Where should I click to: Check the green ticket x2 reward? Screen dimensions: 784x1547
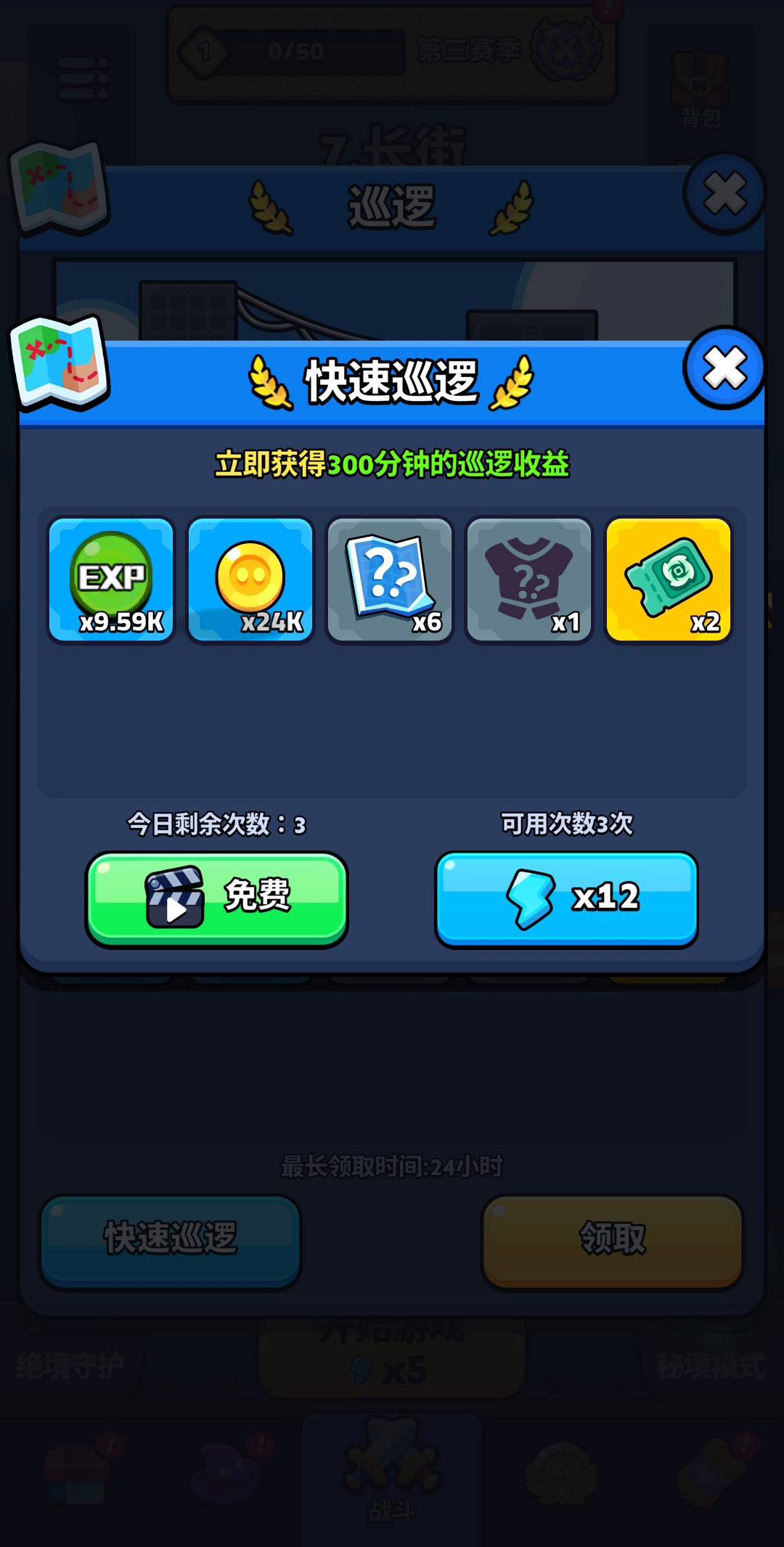[668, 580]
